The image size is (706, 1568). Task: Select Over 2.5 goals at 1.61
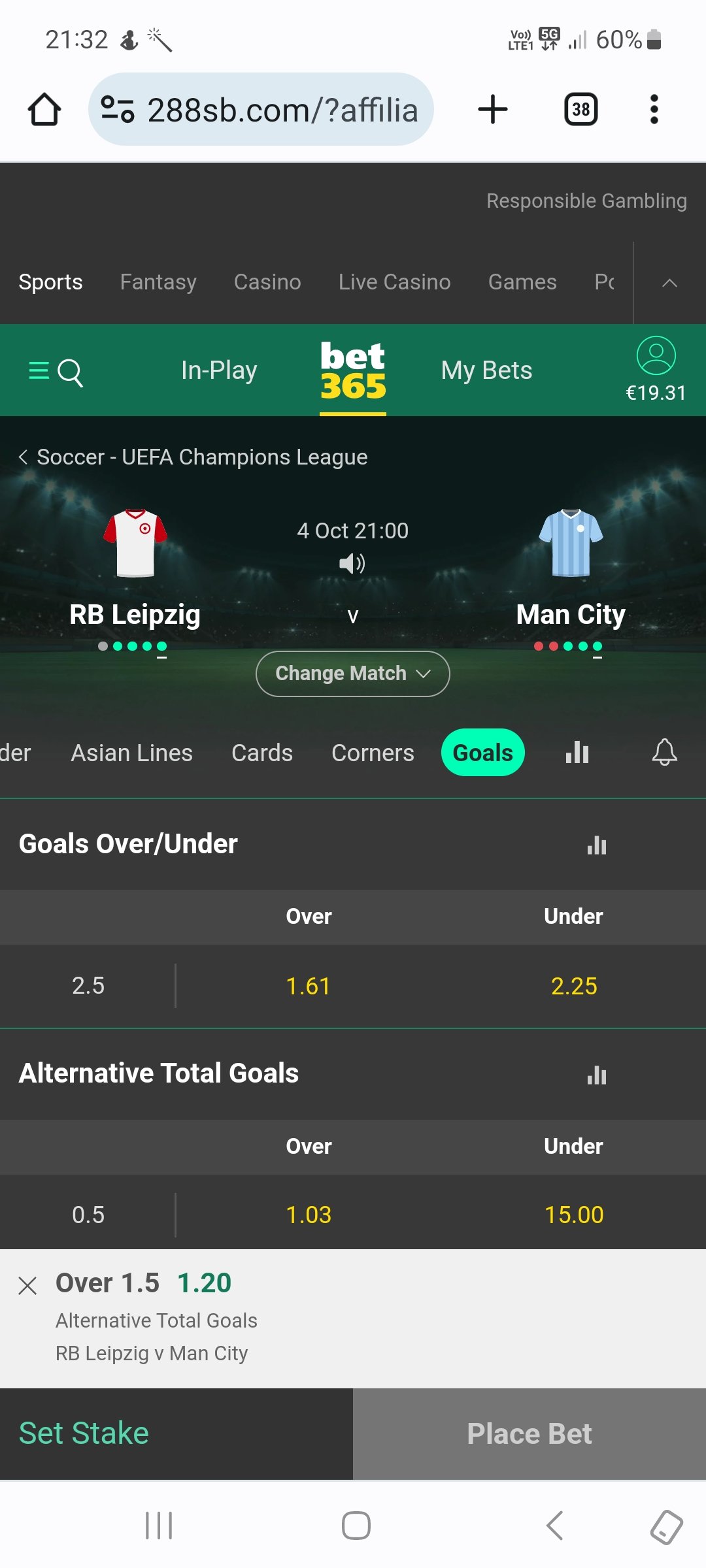[309, 986]
